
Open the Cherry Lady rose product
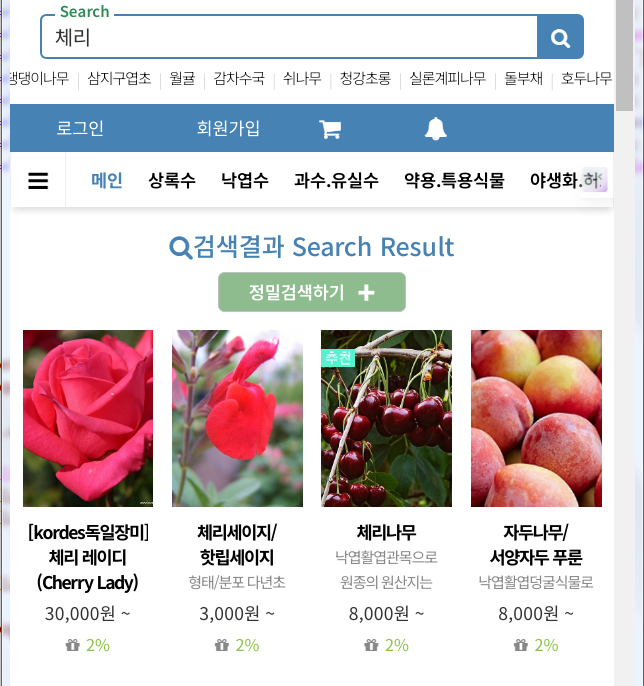88,418
